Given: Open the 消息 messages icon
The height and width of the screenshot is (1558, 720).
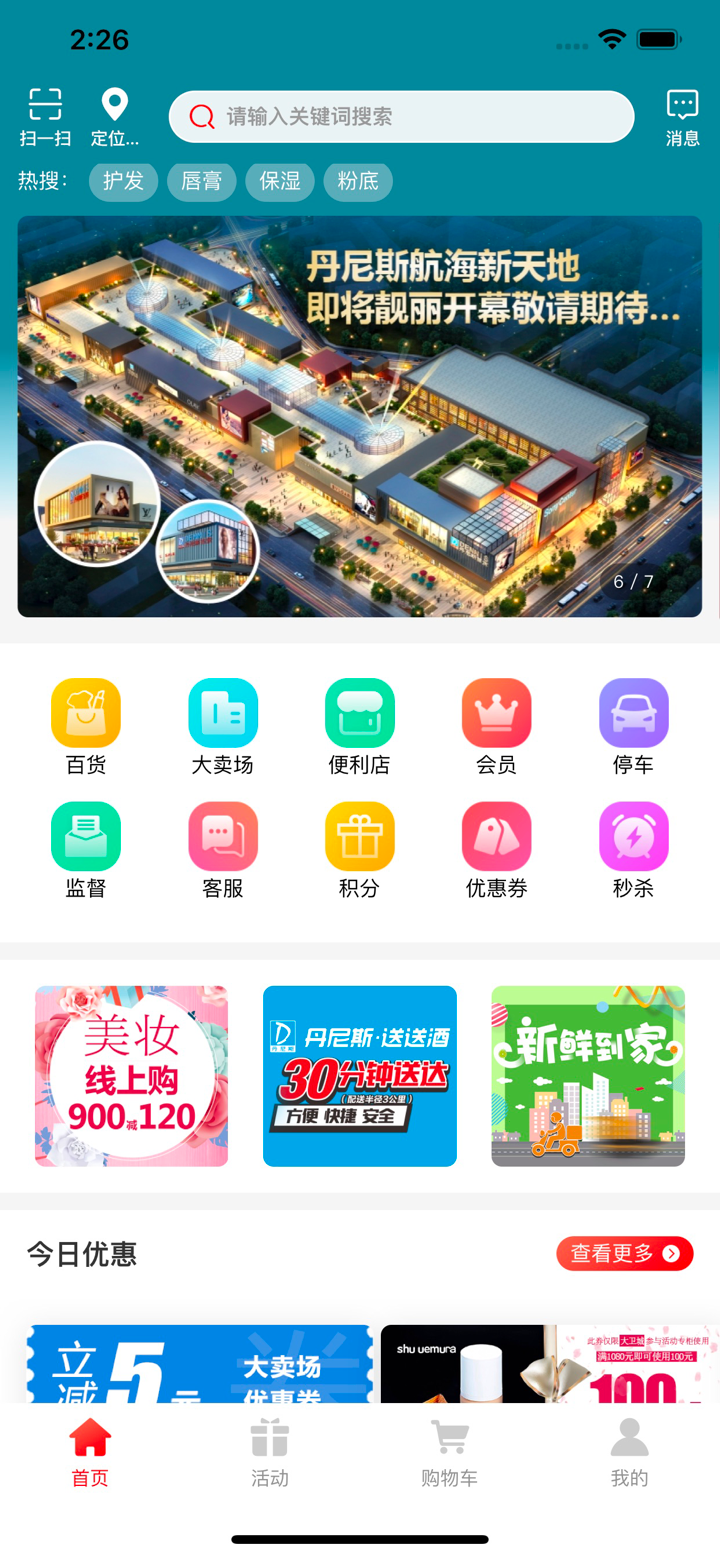Looking at the screenshot, I should [681, 115].
